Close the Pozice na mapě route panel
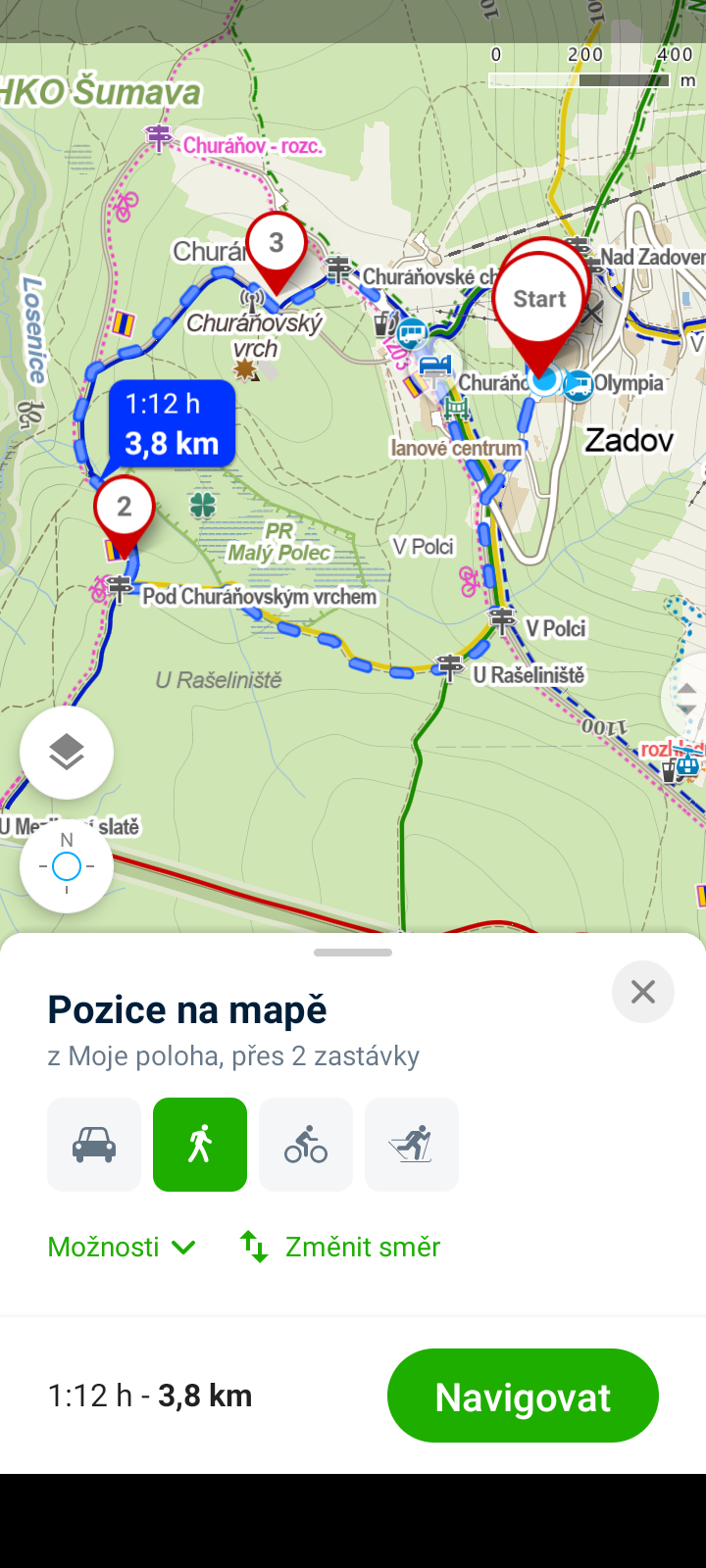The image size is (706, 1568). [x=643, y=992]
